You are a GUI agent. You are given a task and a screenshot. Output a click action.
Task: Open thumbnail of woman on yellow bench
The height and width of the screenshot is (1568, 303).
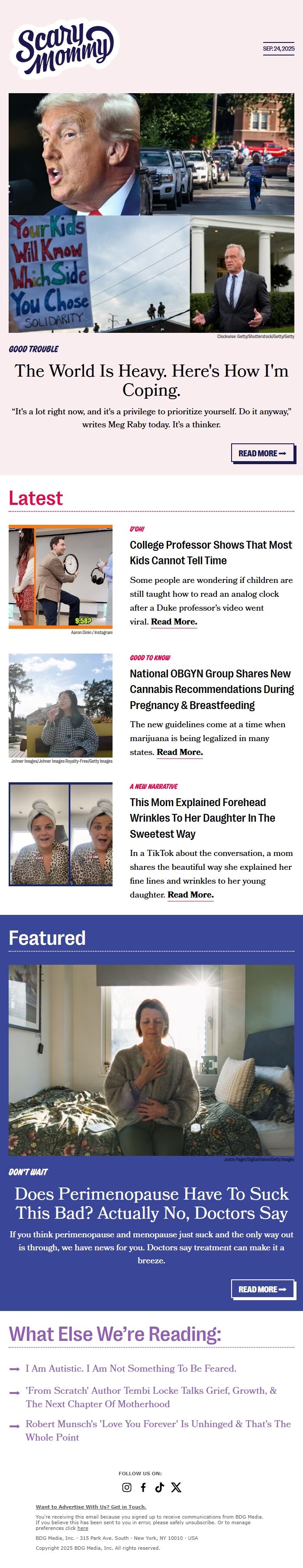[60, 705]
